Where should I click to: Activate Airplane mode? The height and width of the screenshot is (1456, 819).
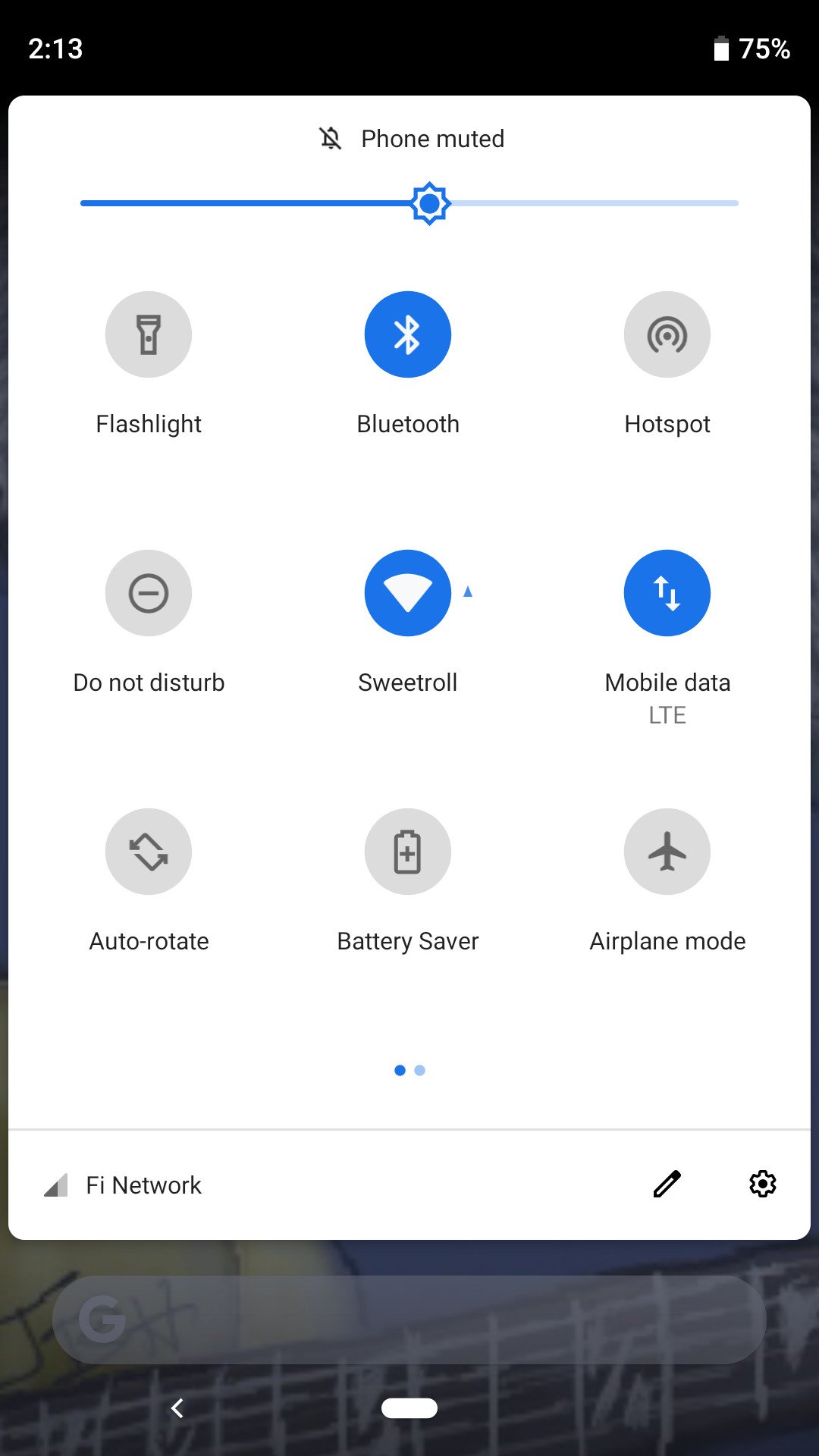(667, 852)
